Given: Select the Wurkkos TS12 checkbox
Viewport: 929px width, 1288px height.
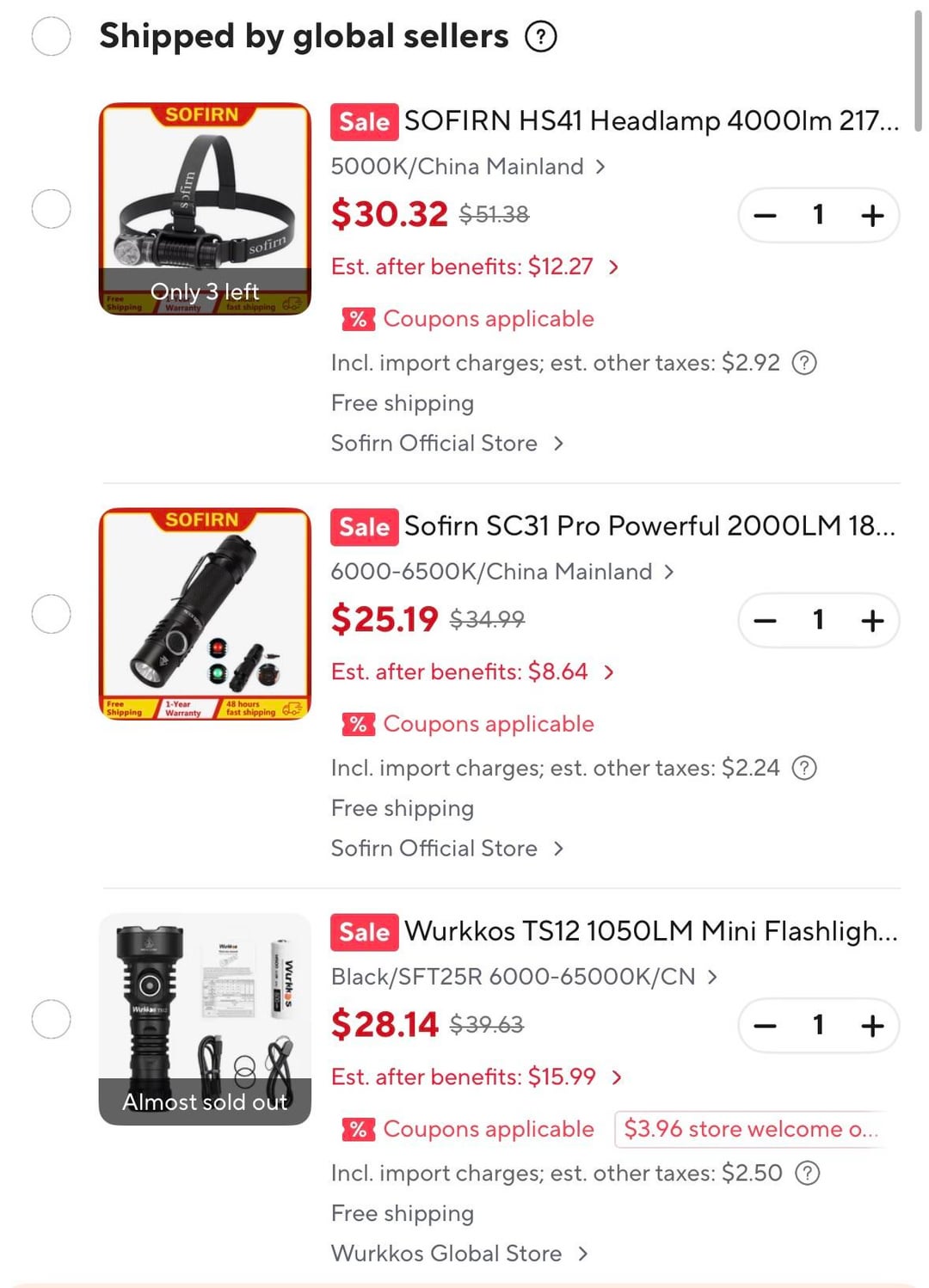Looking at the screenshot, I should 51,1019.
